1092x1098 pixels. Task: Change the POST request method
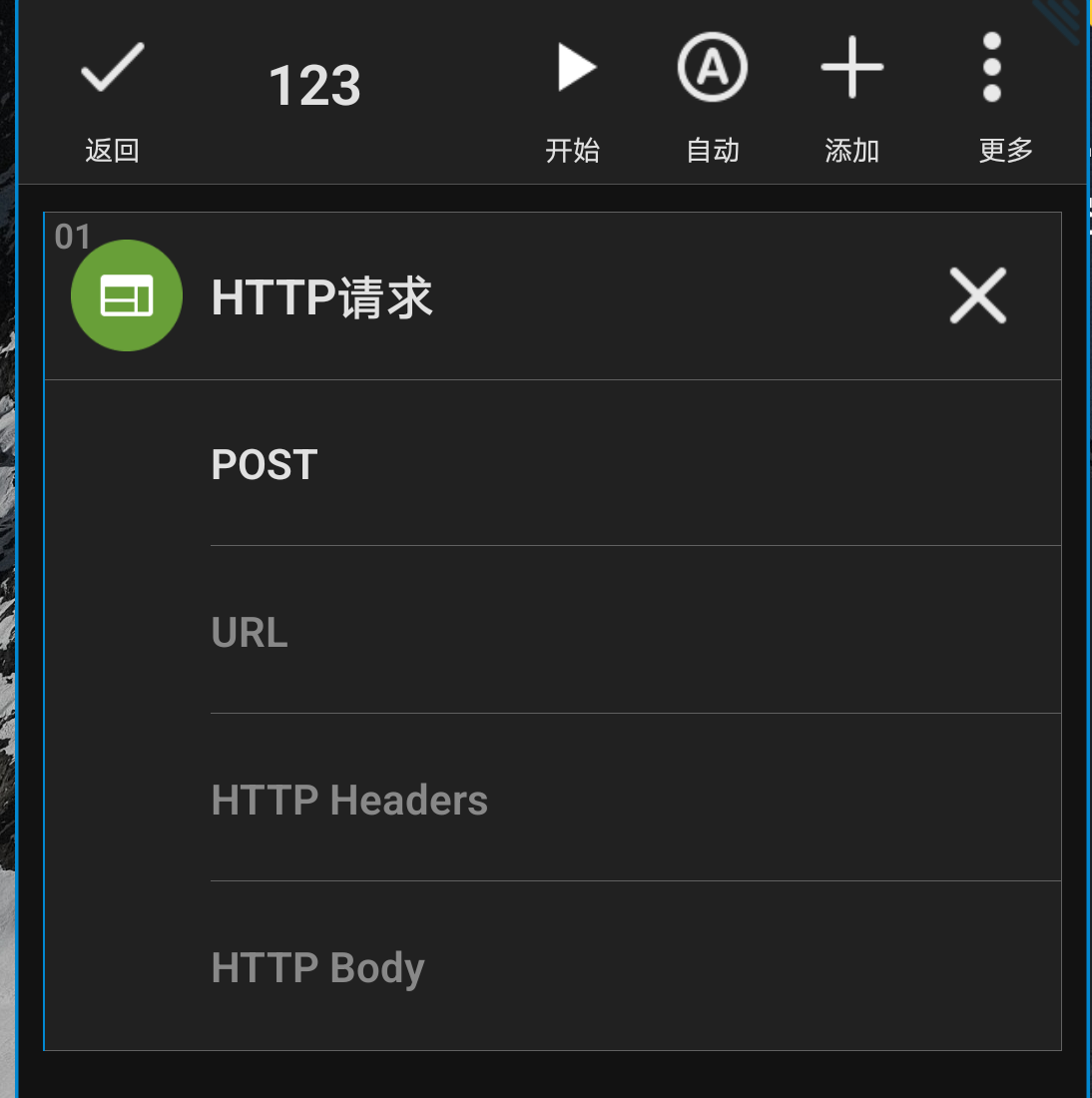635,464
